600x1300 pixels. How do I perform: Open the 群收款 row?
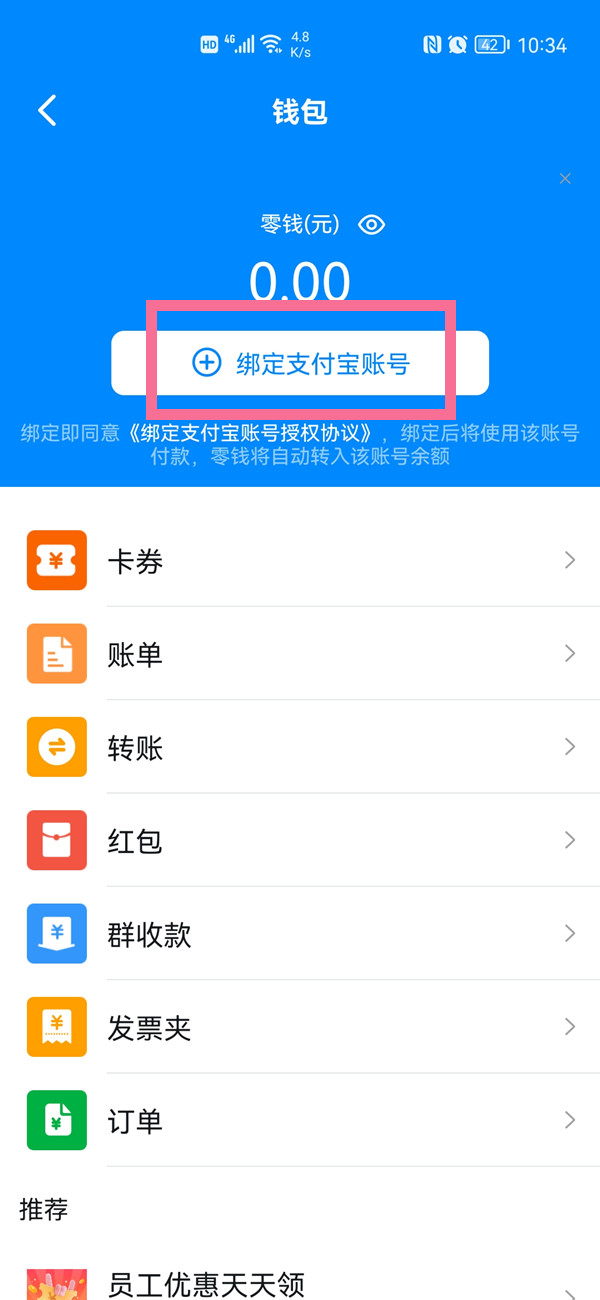(300, 934)
